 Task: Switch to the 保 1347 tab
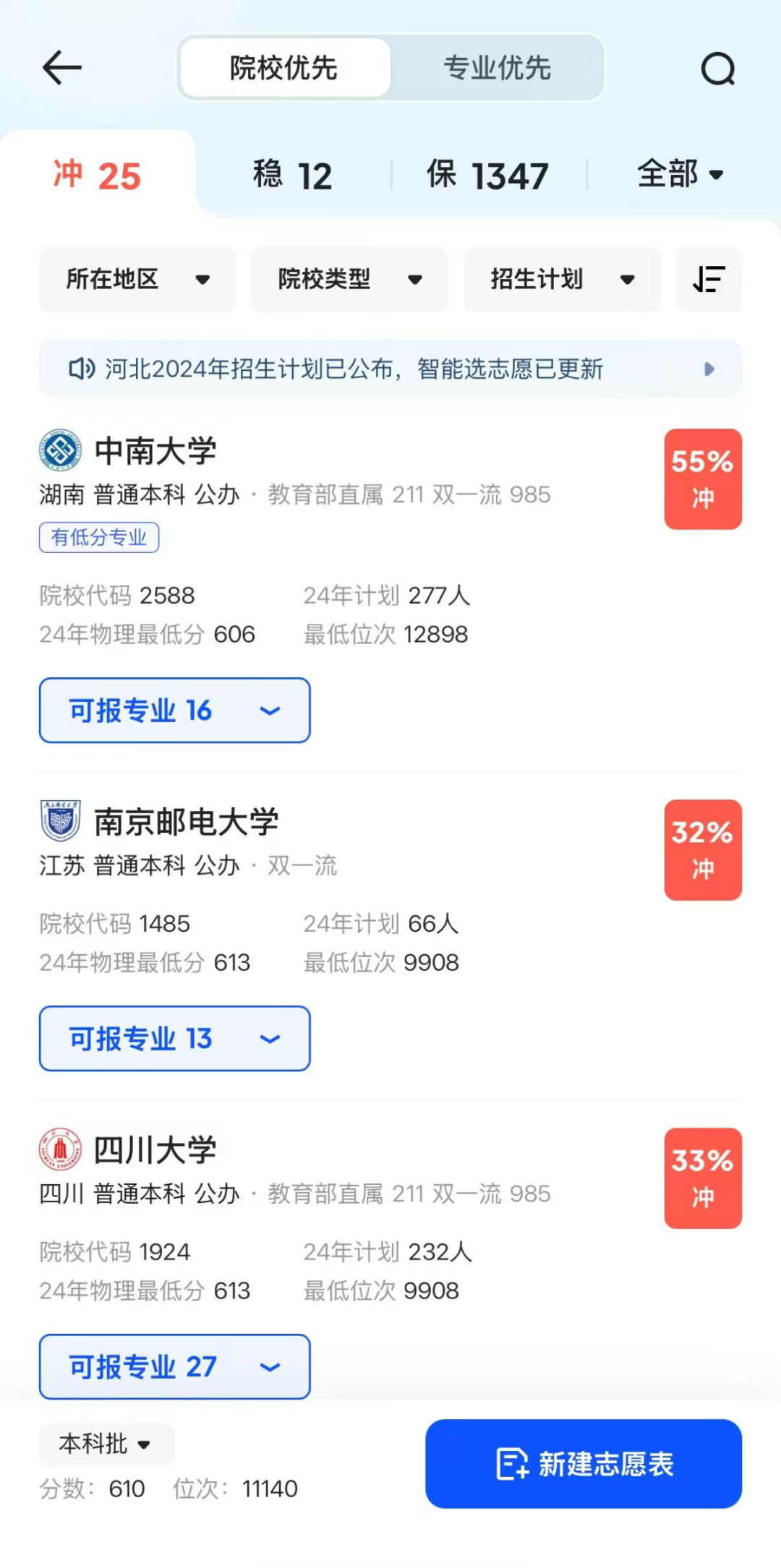(487, 175)
